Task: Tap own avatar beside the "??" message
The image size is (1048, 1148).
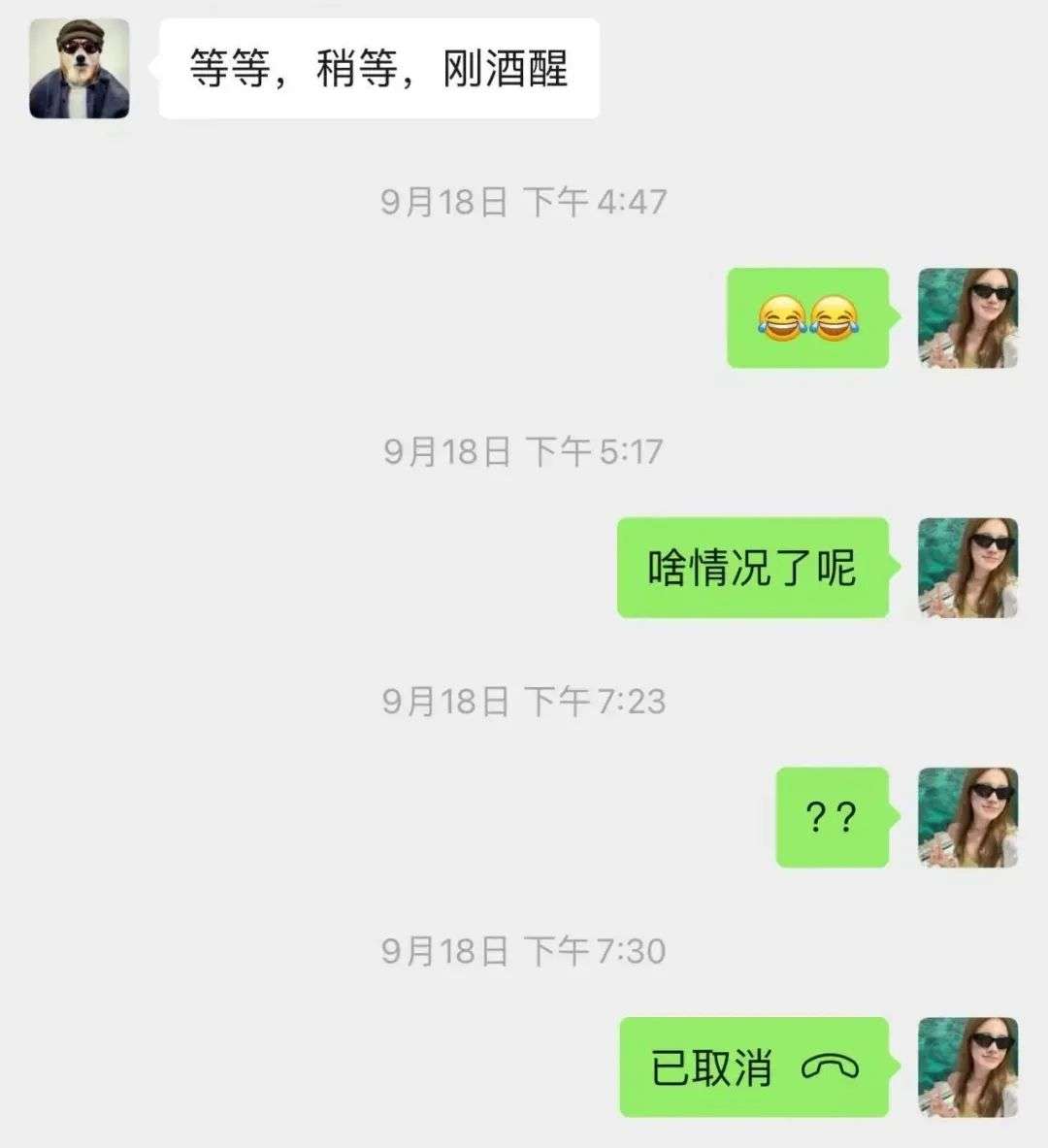Action: pyautogui.click(x=967, y=817)
